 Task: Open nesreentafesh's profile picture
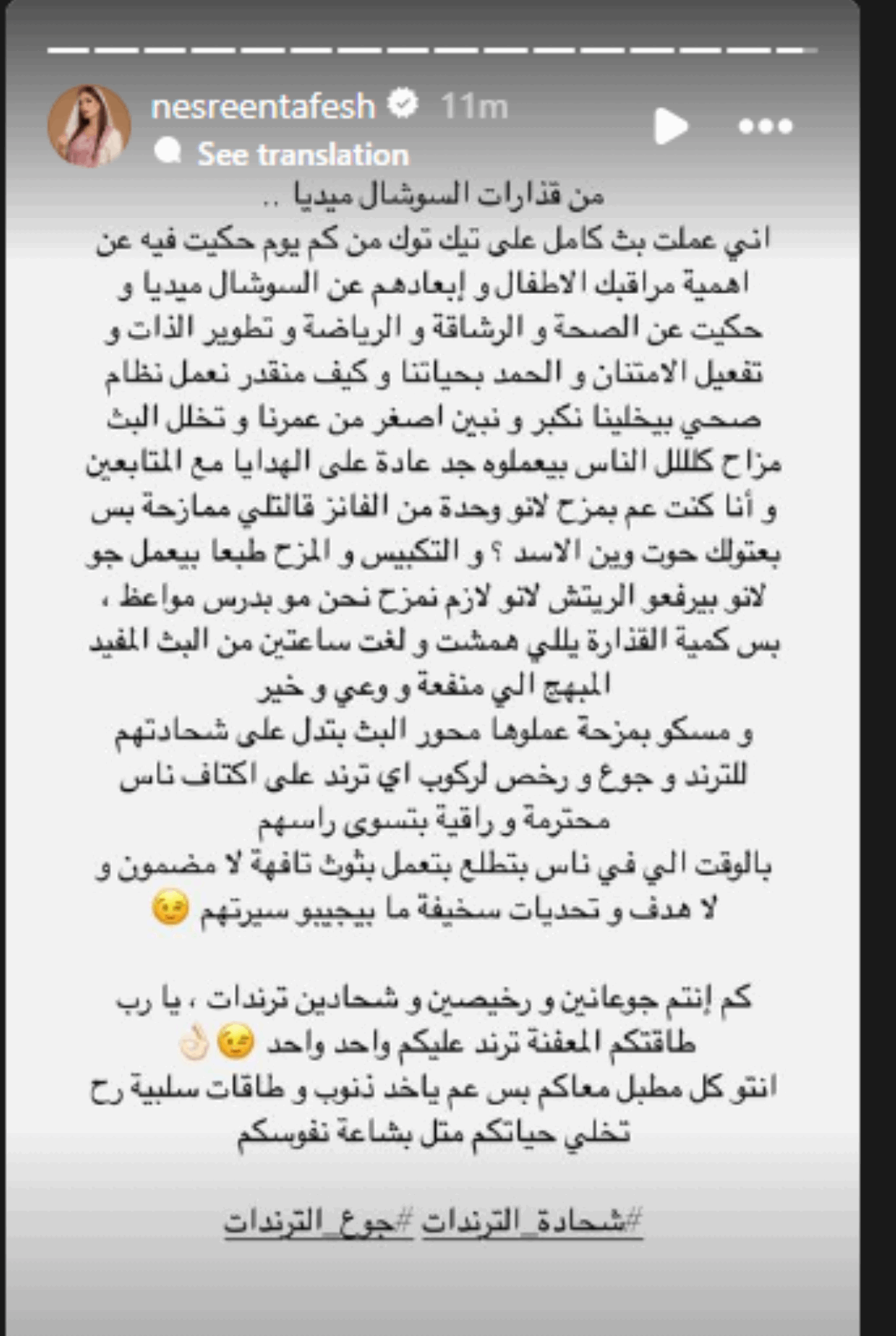89,126
